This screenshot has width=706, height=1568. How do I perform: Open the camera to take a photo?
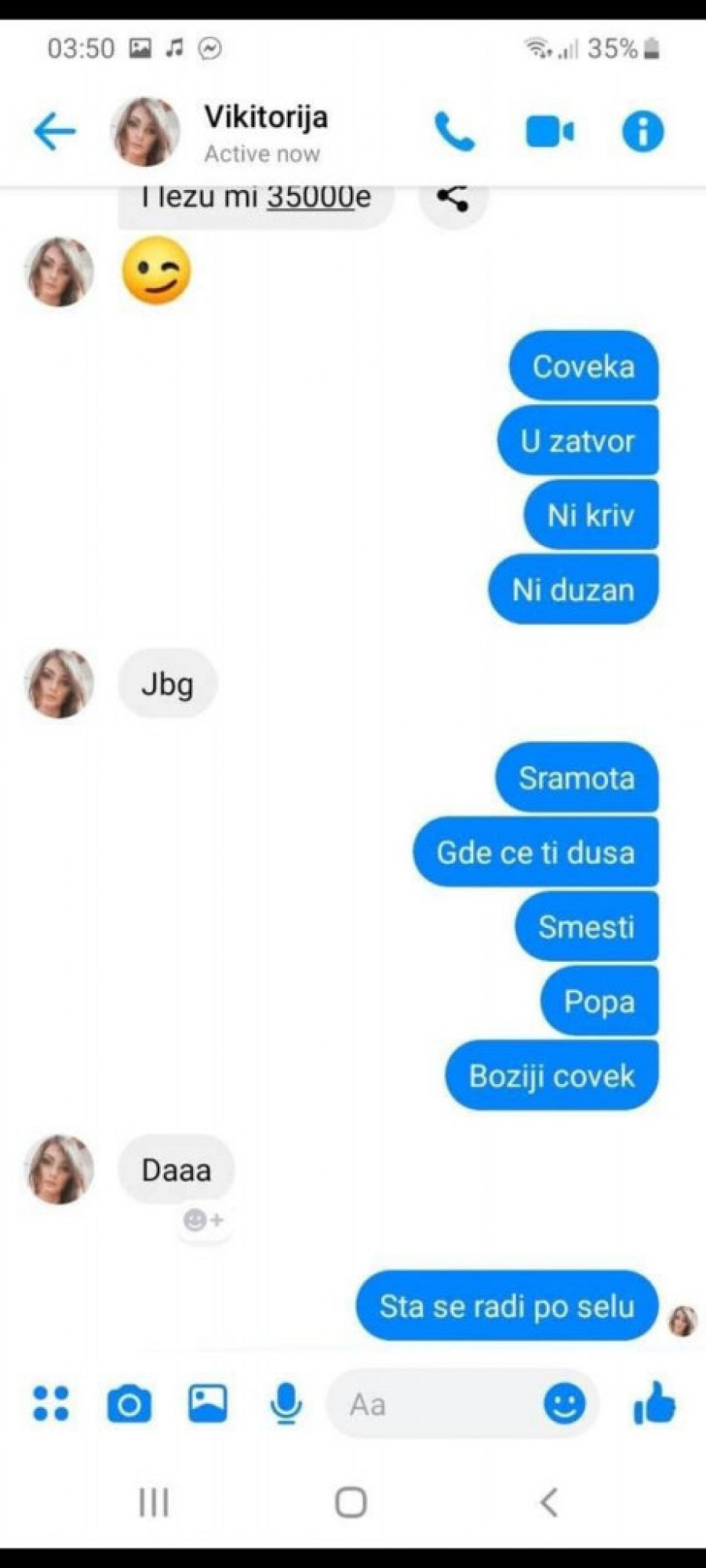[x=129, y=1404]
